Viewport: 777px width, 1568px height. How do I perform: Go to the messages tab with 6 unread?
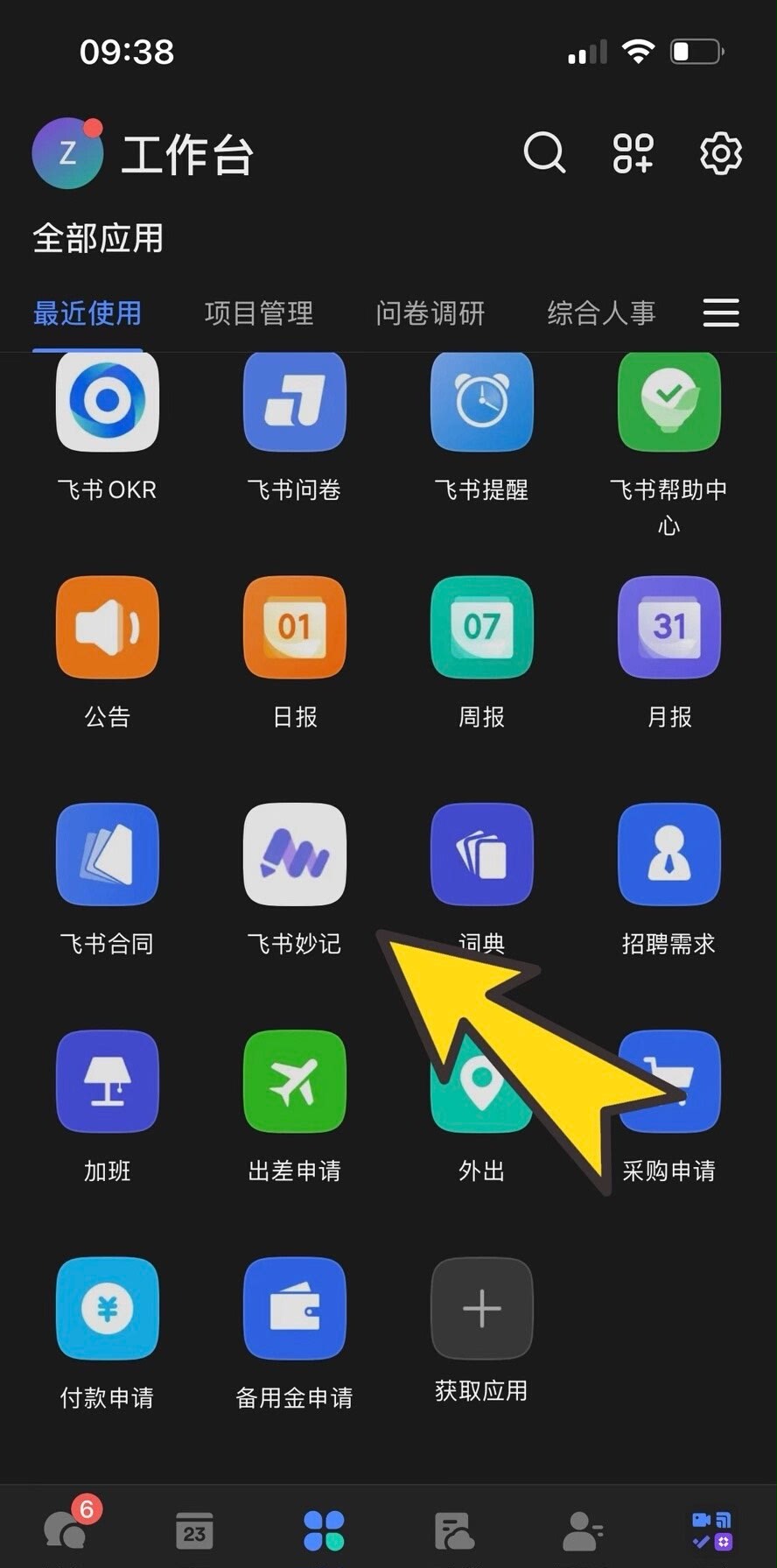pos(66,1529)
